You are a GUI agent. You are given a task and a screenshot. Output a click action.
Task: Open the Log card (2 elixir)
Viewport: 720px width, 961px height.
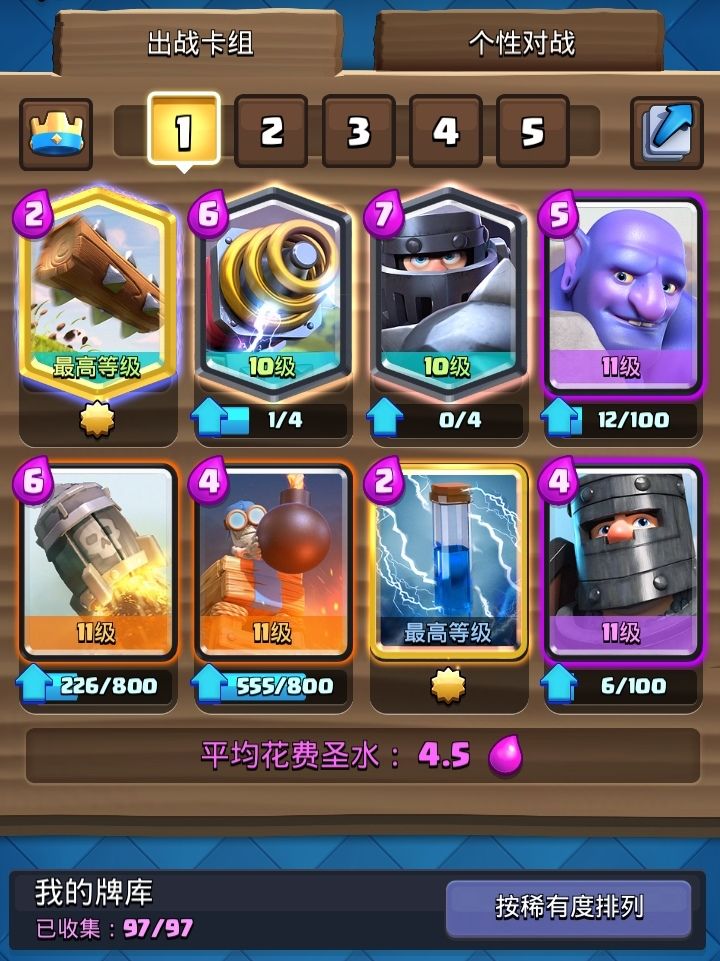97,290
